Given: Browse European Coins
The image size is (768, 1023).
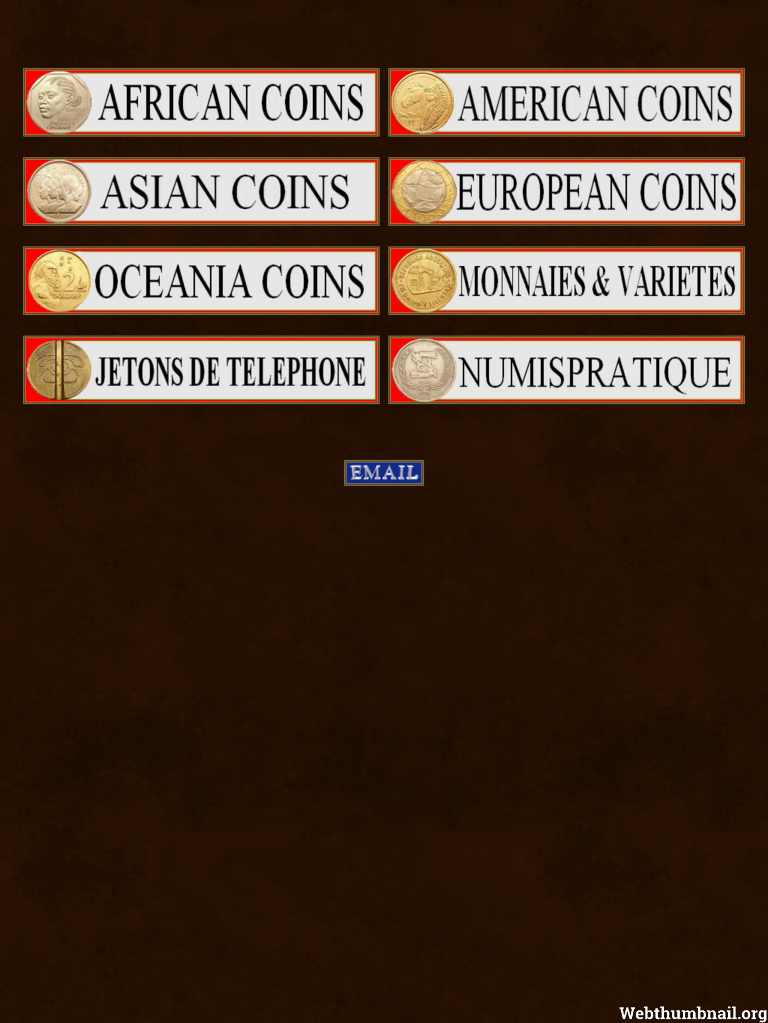Looking at the screenshot, I should click(566, 191).
